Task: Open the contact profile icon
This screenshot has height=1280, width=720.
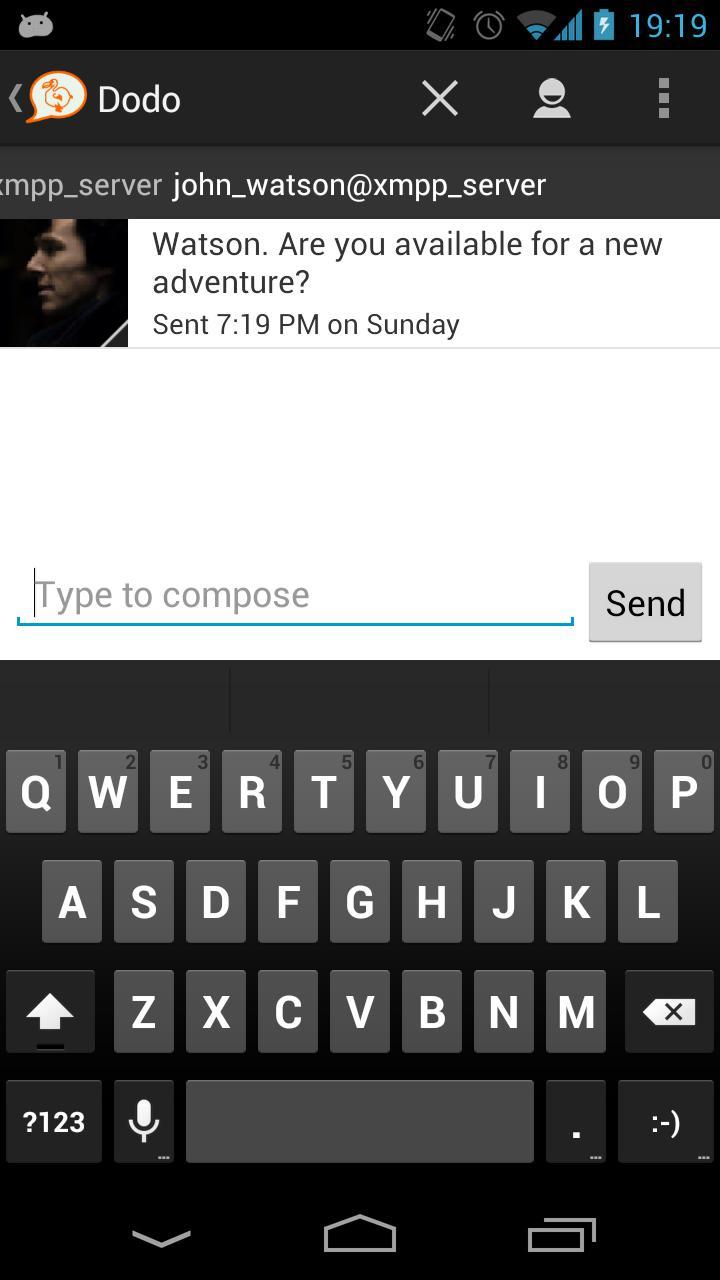Action: (x=551, y=99)
